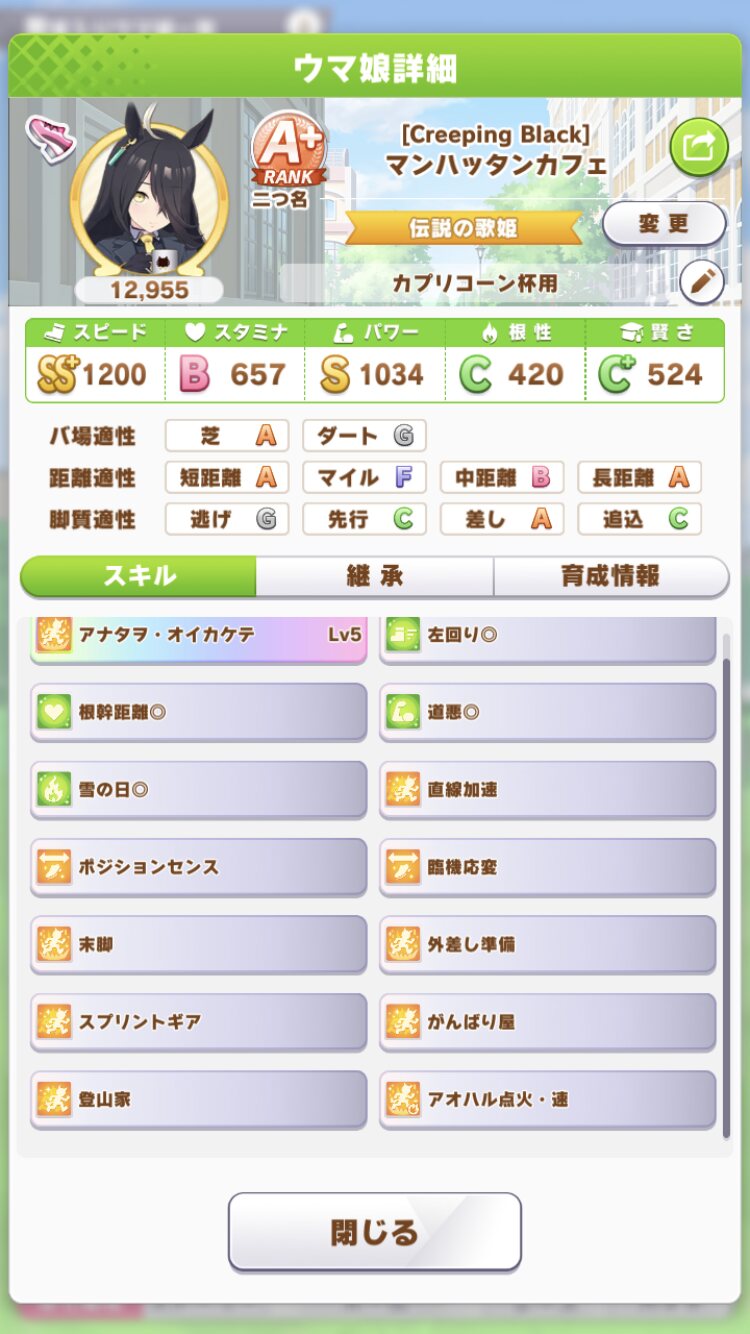Open the 直線加速 skill
Screen dimensions: 750x1334
[x=547, y=790]
